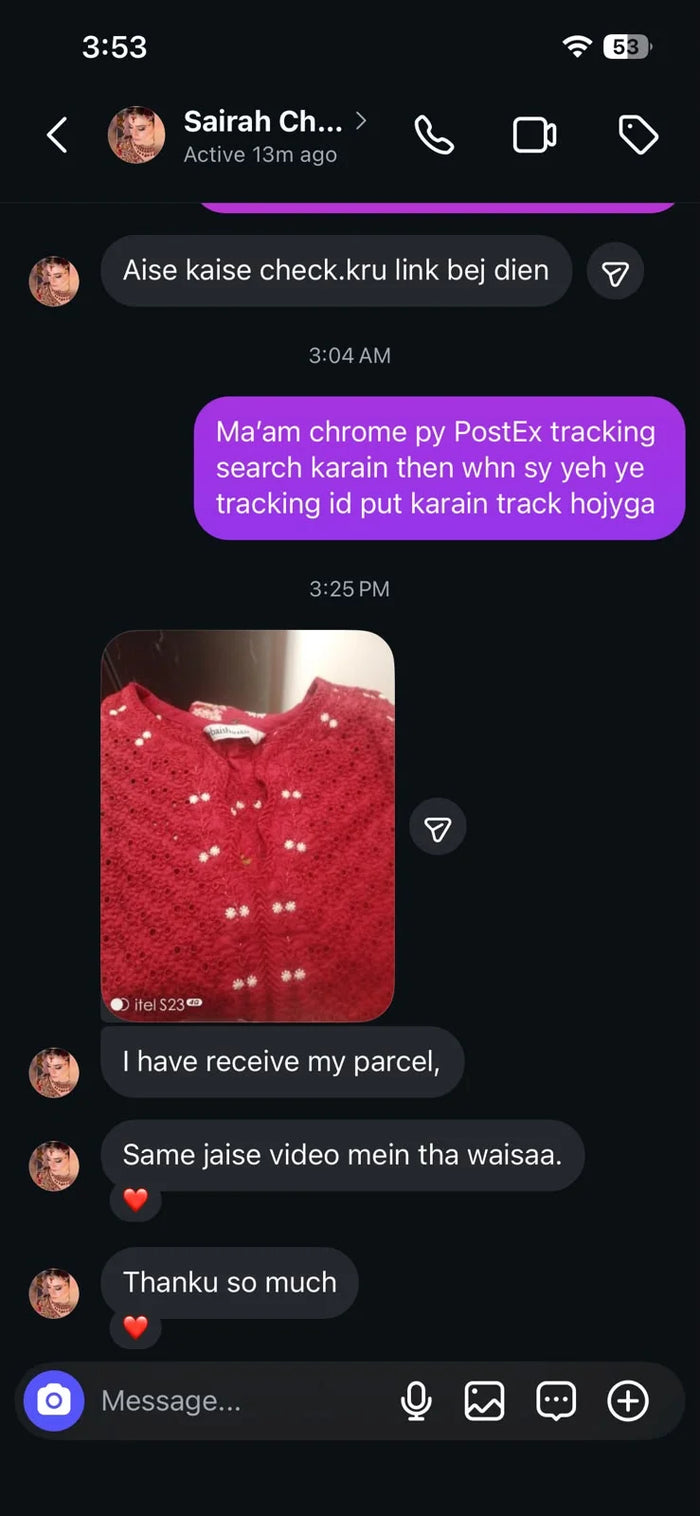Type in the Message field
700x1516 pixels.
click(240, 1401)
